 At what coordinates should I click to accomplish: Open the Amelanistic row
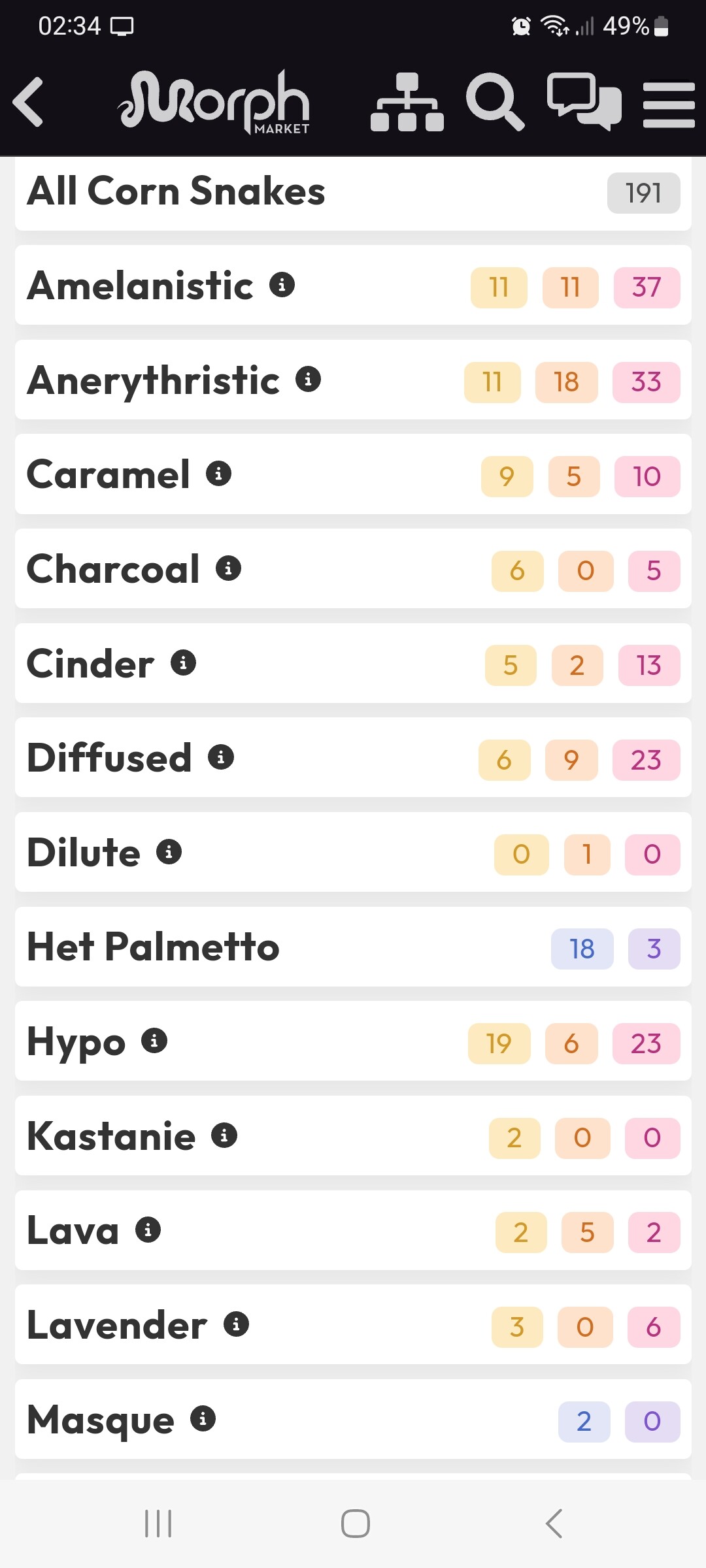(353, 286)
